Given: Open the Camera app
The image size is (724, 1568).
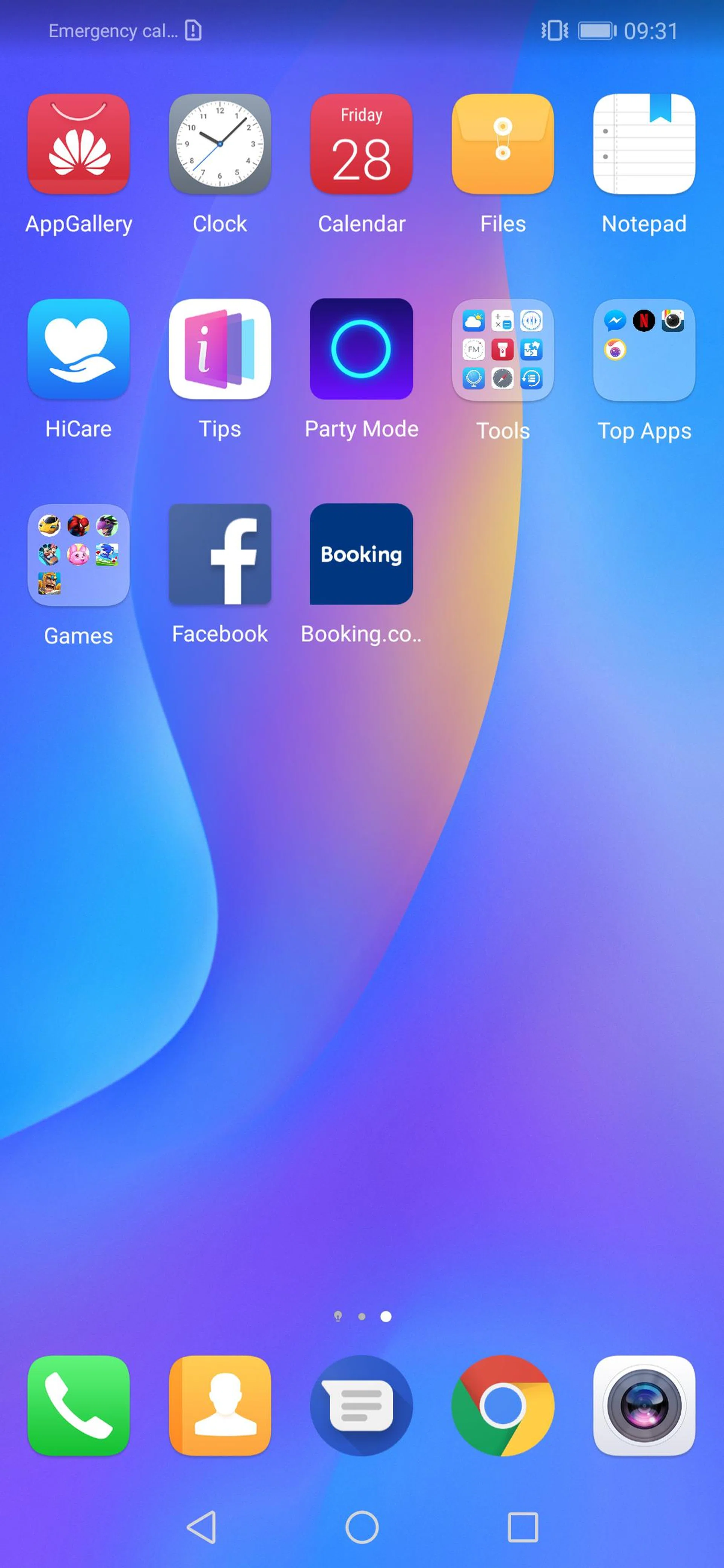Looking at the screenshot, I should tap(644, 1406).
